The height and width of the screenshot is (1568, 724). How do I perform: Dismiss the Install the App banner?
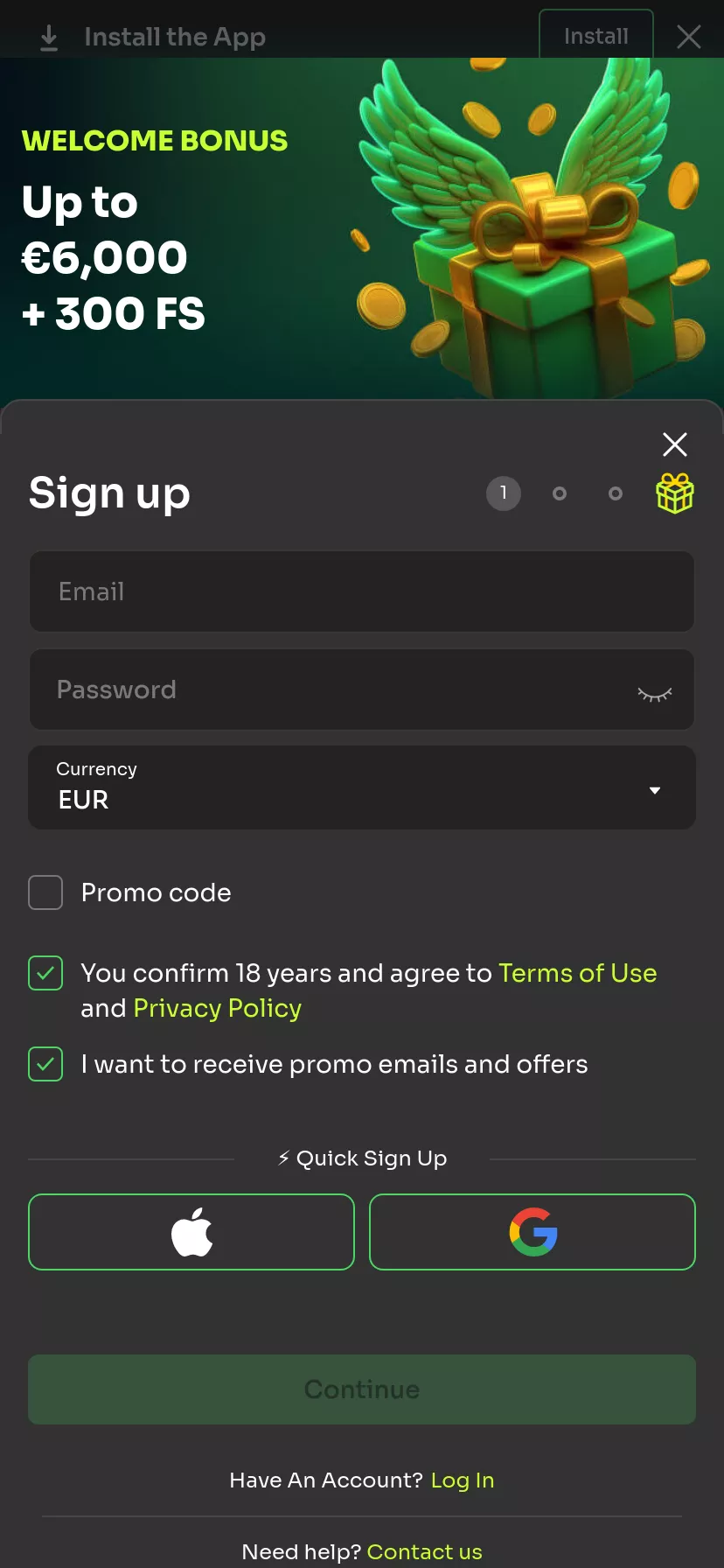(689, 37)
